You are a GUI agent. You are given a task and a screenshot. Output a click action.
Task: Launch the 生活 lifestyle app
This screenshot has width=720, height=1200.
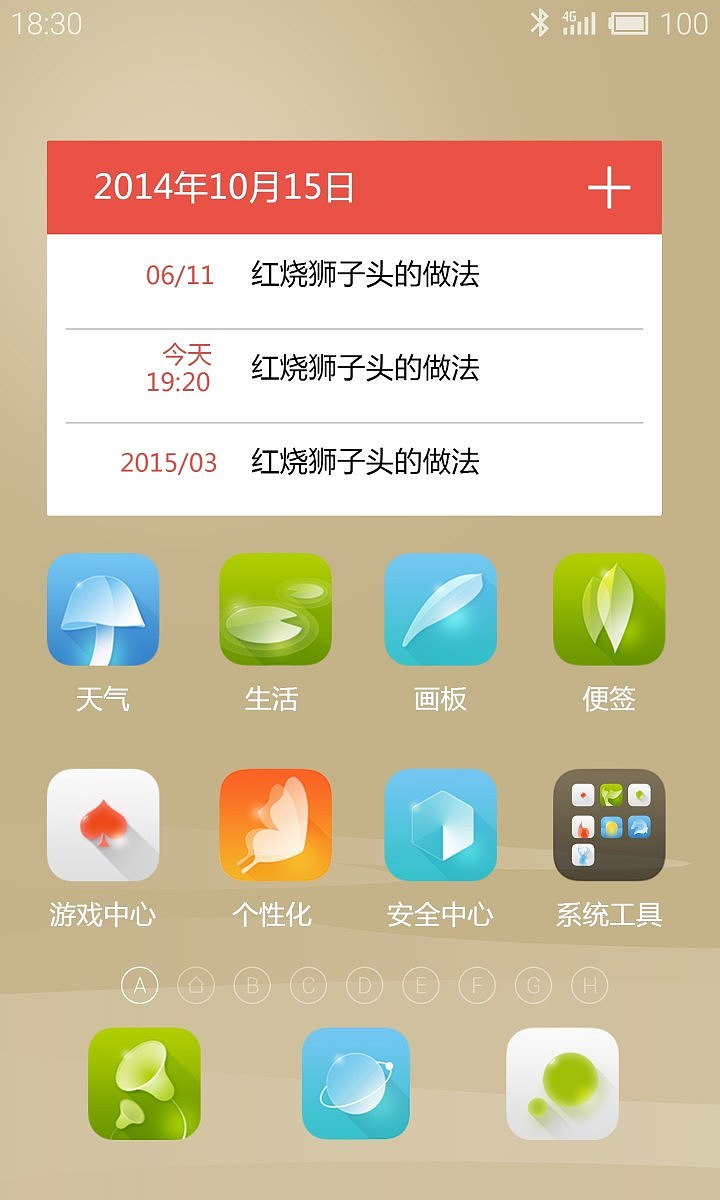(274, 610)
